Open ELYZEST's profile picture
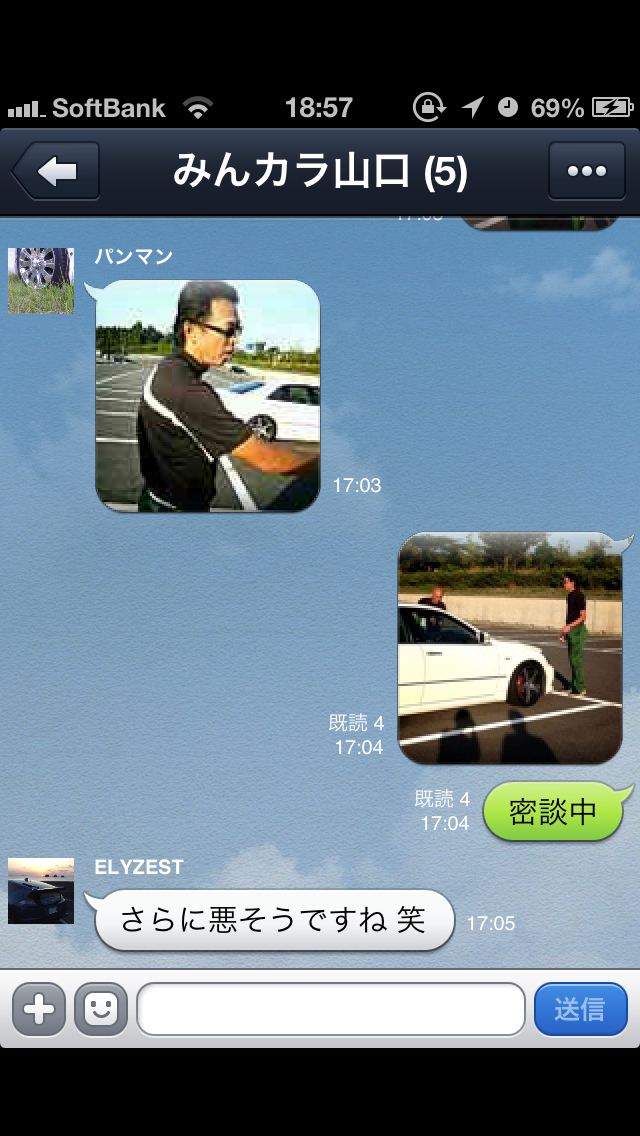Image resolution: width=640 pixels, height=1136 pixels. [x=41, y=890]
